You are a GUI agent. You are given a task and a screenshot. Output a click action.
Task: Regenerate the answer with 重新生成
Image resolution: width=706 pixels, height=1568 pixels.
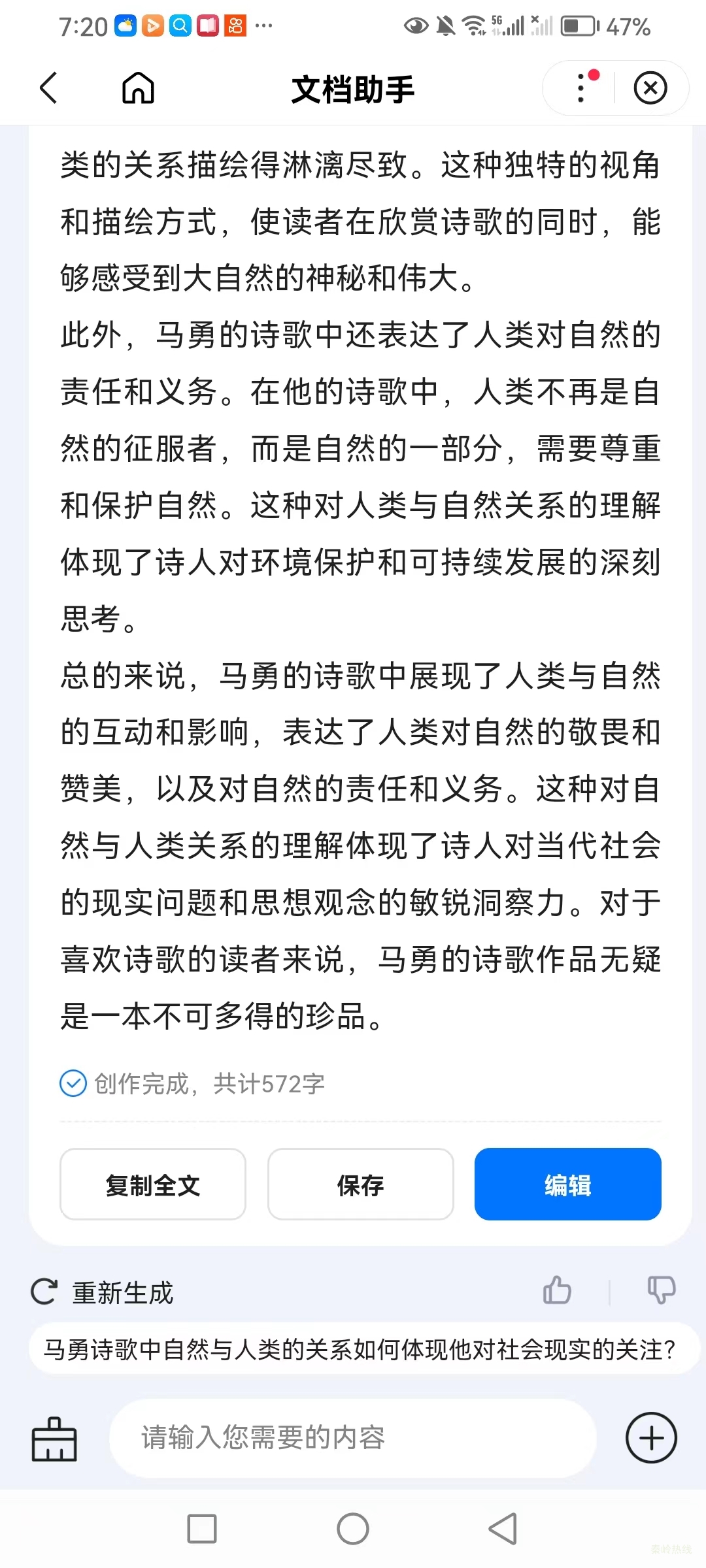coord(105,1292)
